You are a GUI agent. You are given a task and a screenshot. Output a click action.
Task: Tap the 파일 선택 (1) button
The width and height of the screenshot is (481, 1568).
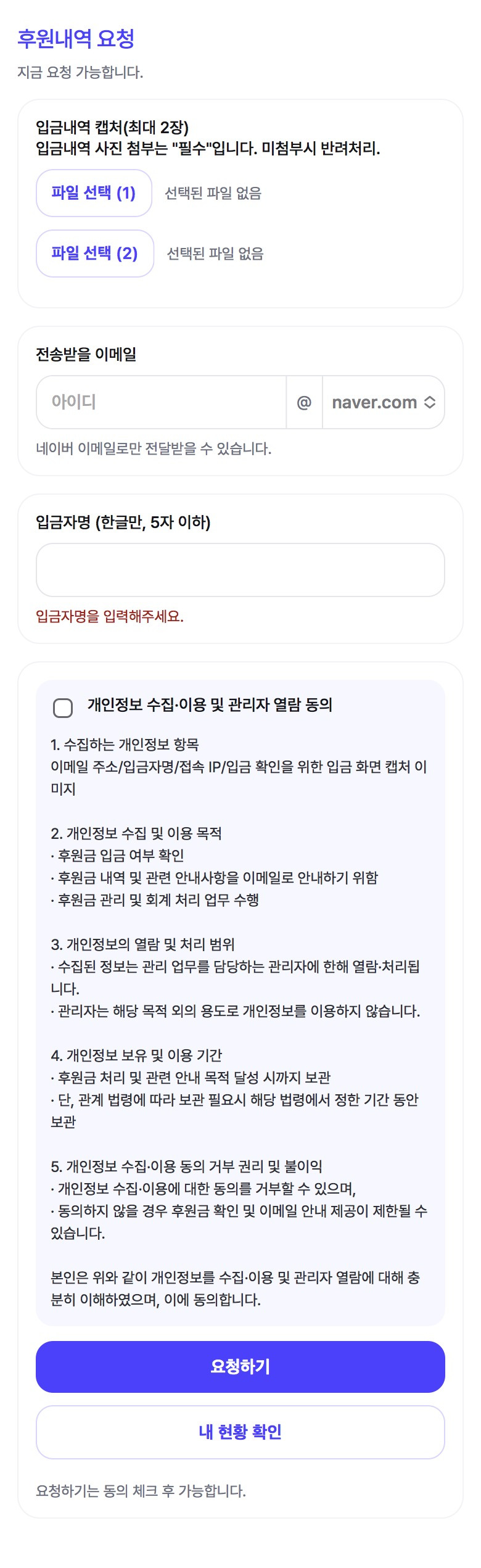point(94,193)
